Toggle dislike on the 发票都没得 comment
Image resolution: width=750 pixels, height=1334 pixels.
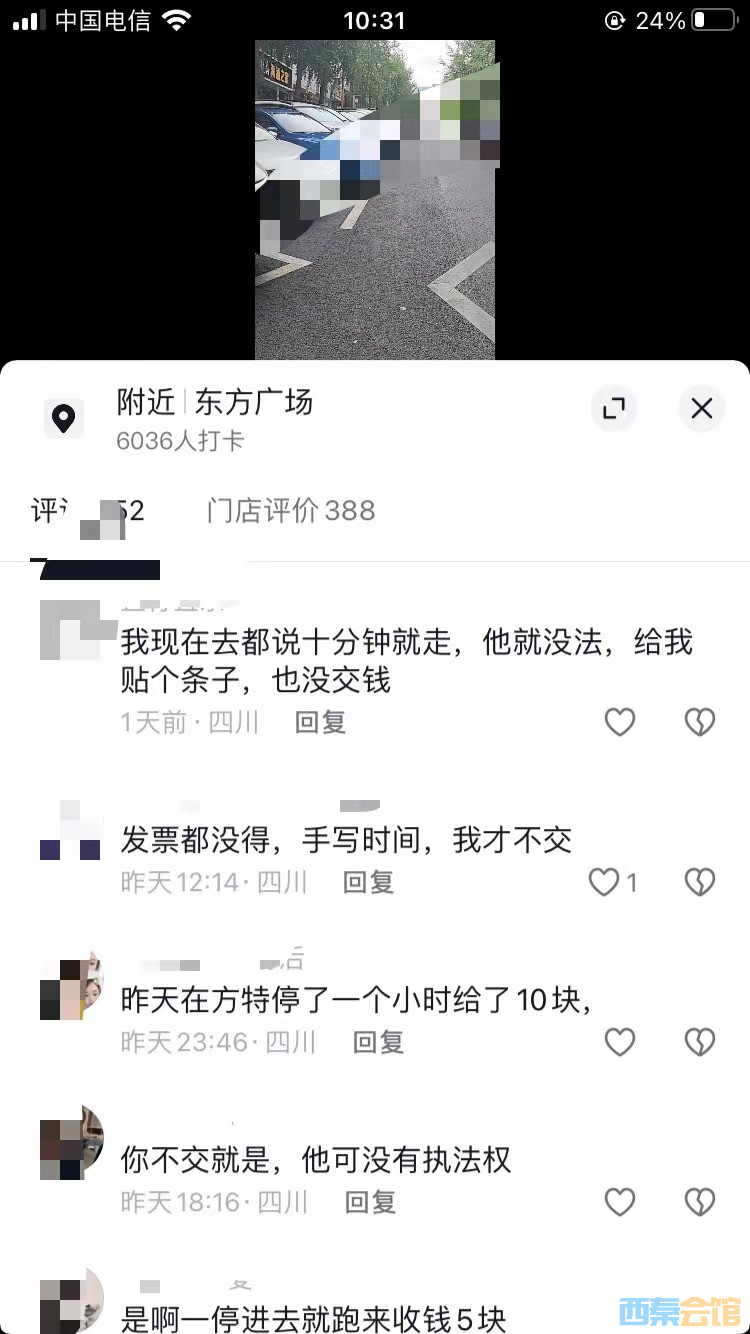click(699, 883)
